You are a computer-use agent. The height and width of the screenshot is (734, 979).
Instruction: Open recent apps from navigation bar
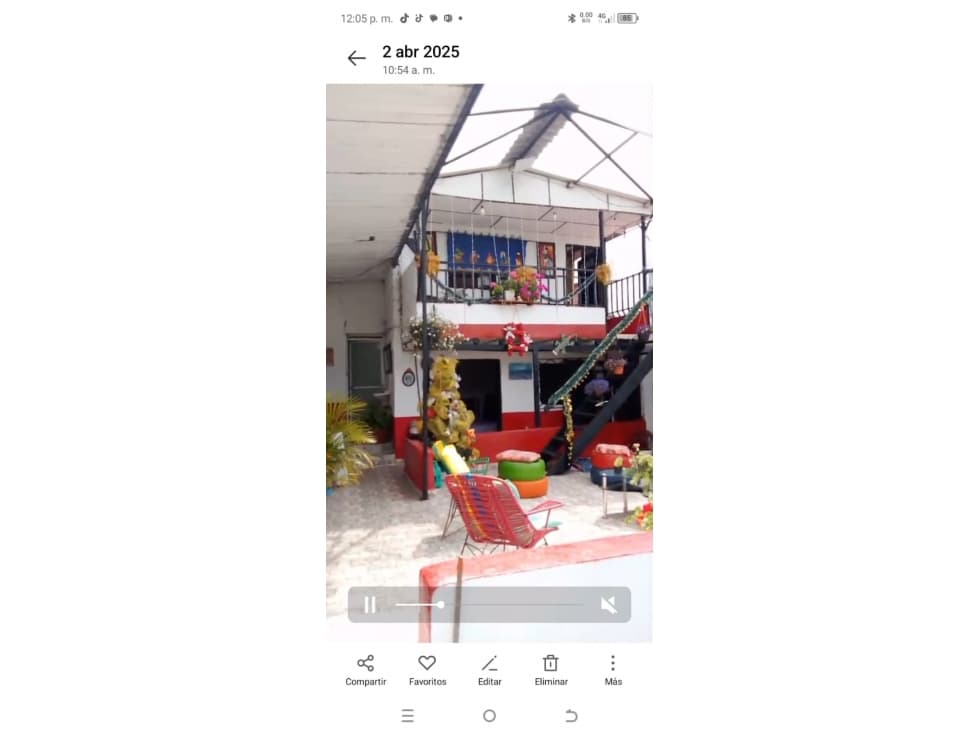(x=407, y=716)
